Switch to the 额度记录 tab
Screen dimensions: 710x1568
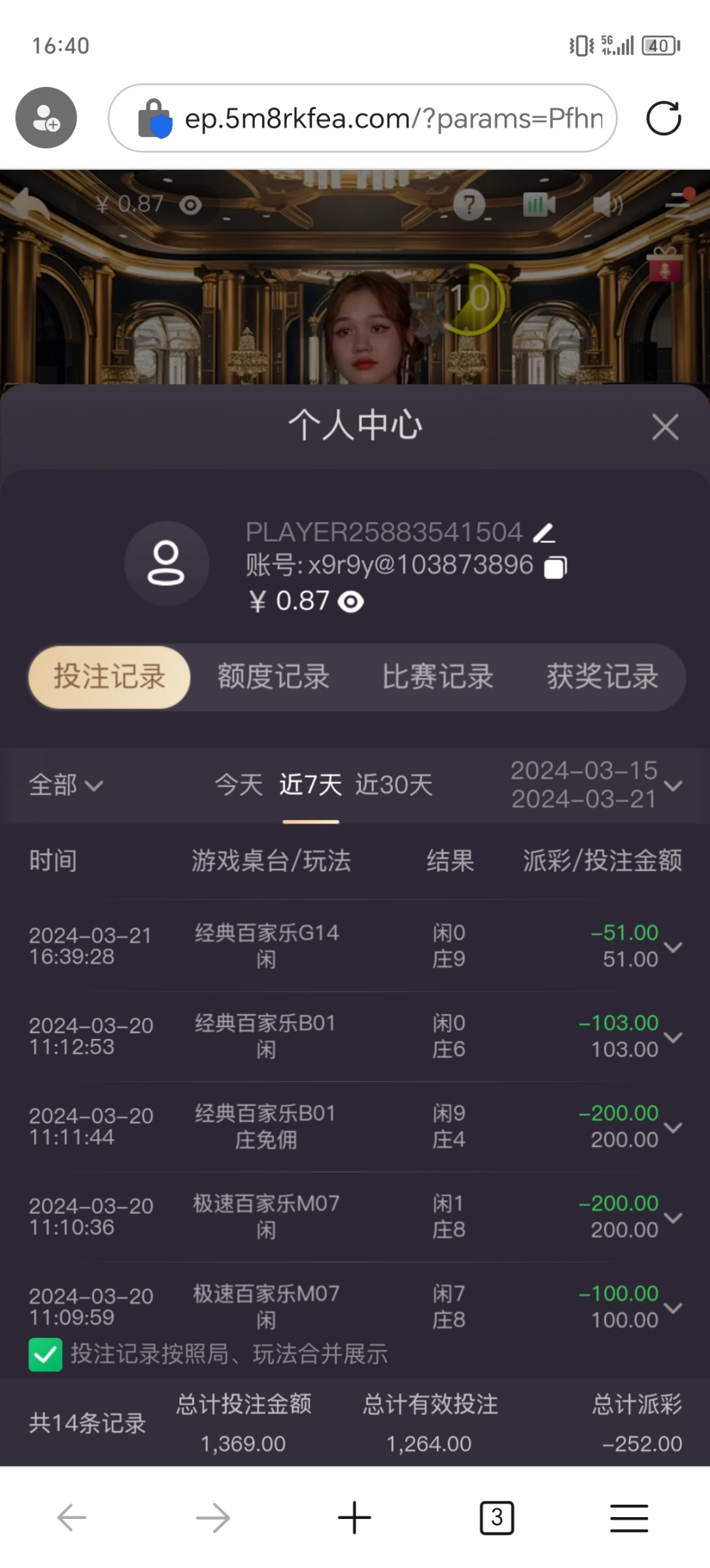[273, 678]
